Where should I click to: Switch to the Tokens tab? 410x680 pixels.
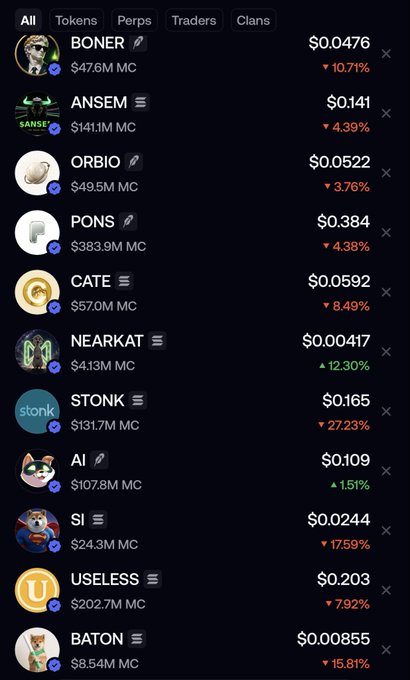point(76,20)
